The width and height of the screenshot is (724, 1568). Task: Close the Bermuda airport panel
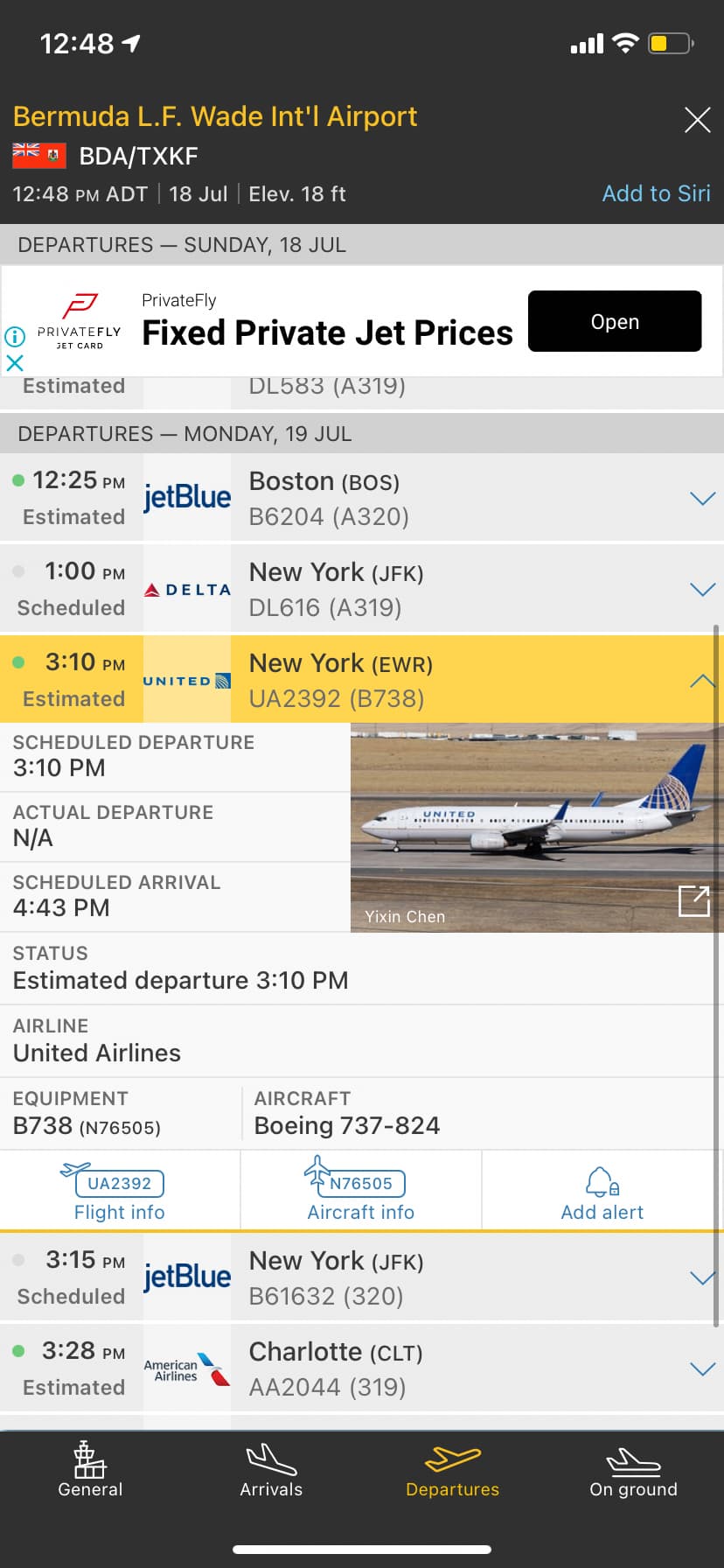(697, 120)
